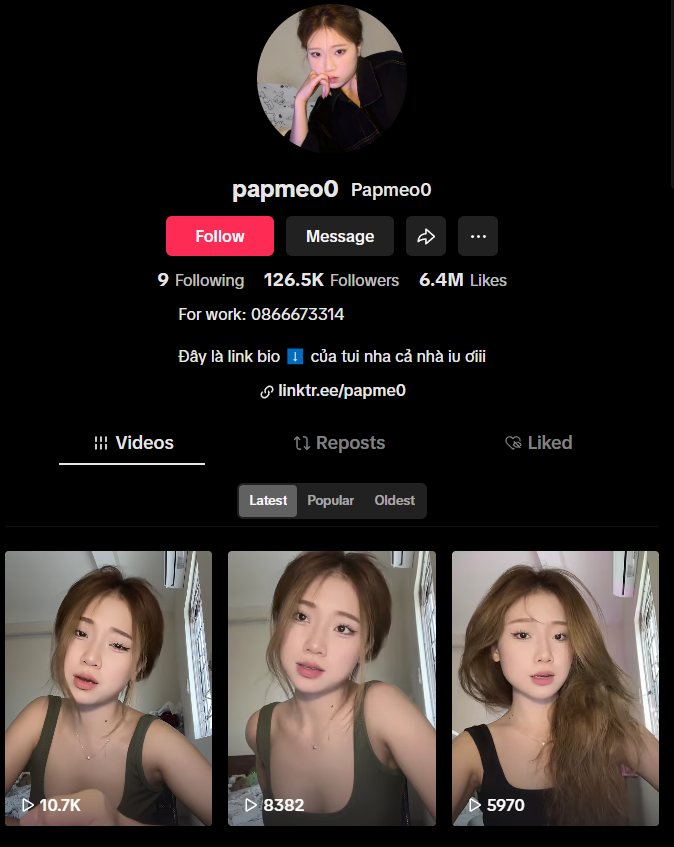Switch to the Videos tab

click(133, 443)
